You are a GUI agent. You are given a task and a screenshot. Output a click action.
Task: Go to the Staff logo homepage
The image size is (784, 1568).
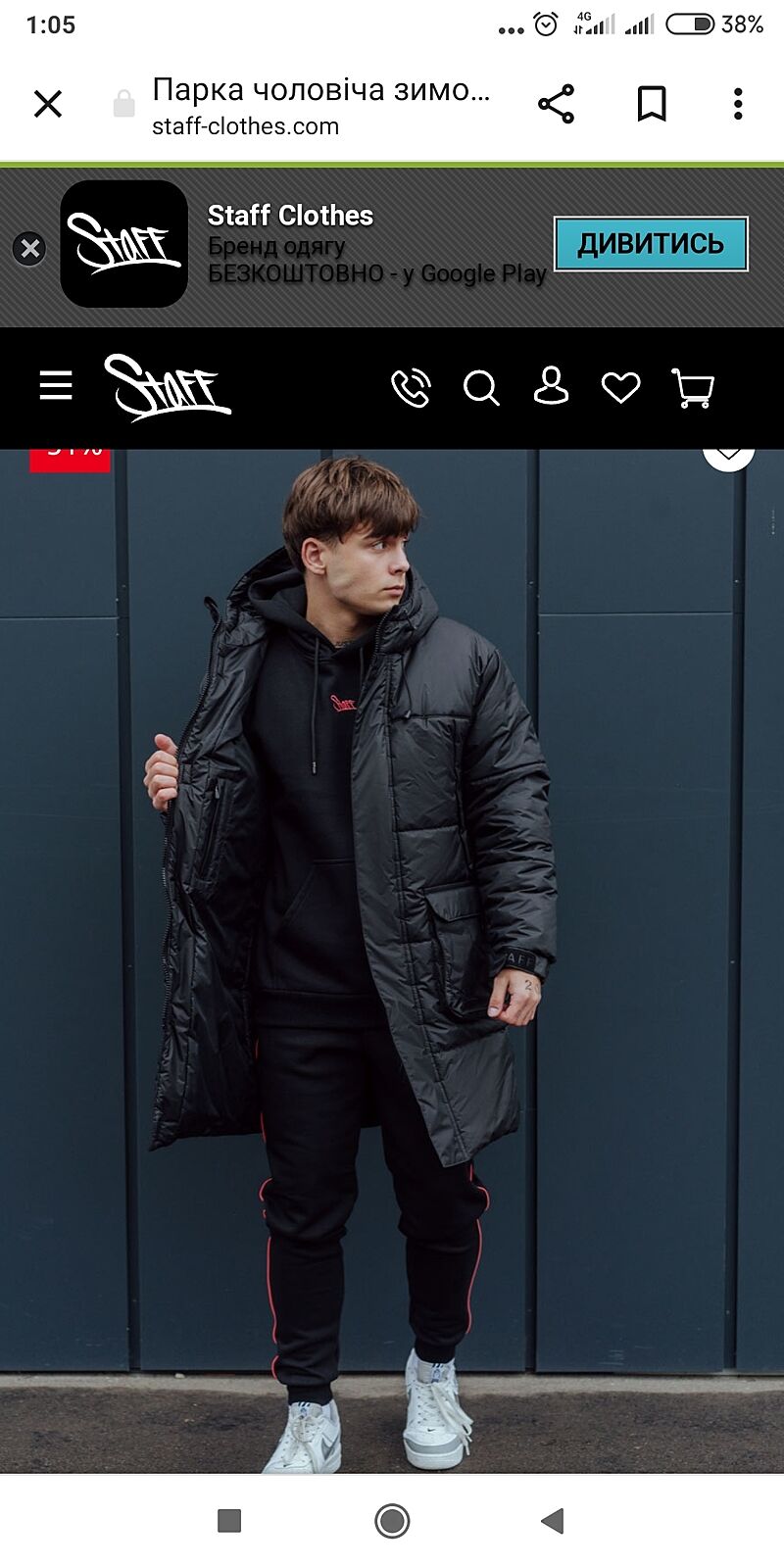tap(168, 388)
